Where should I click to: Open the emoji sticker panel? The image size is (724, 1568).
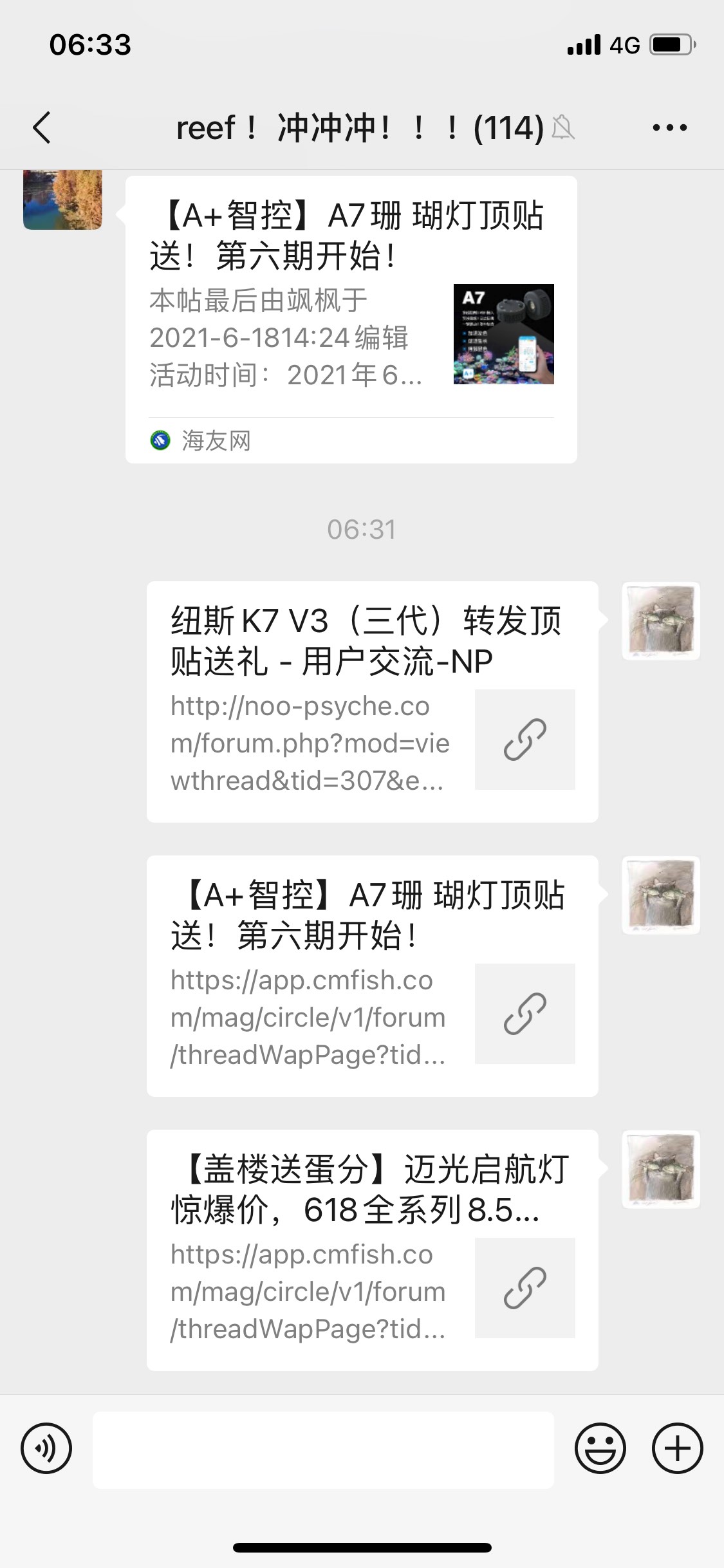[600, 1449]
